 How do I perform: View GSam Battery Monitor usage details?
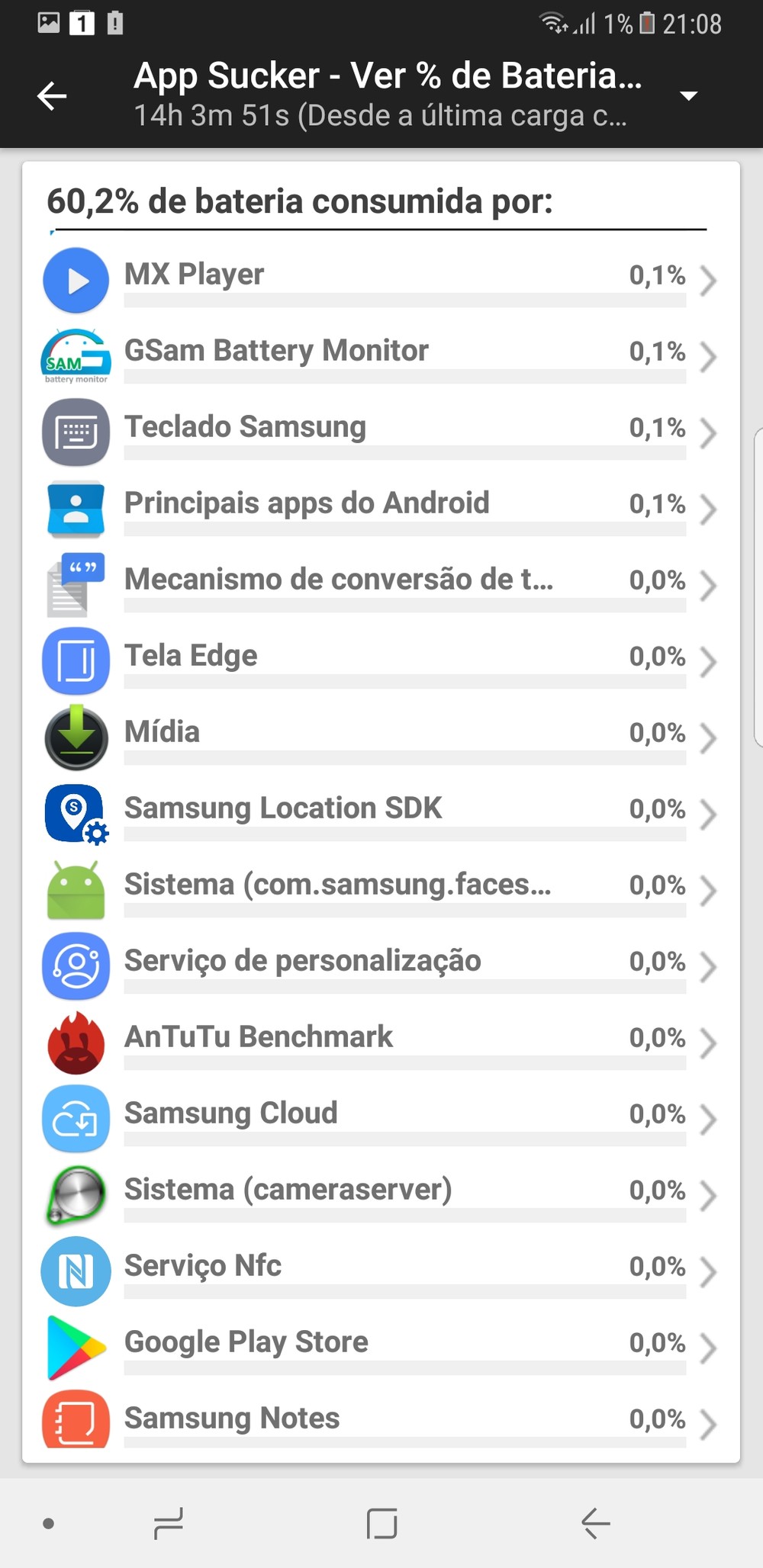tap(381, 355)
